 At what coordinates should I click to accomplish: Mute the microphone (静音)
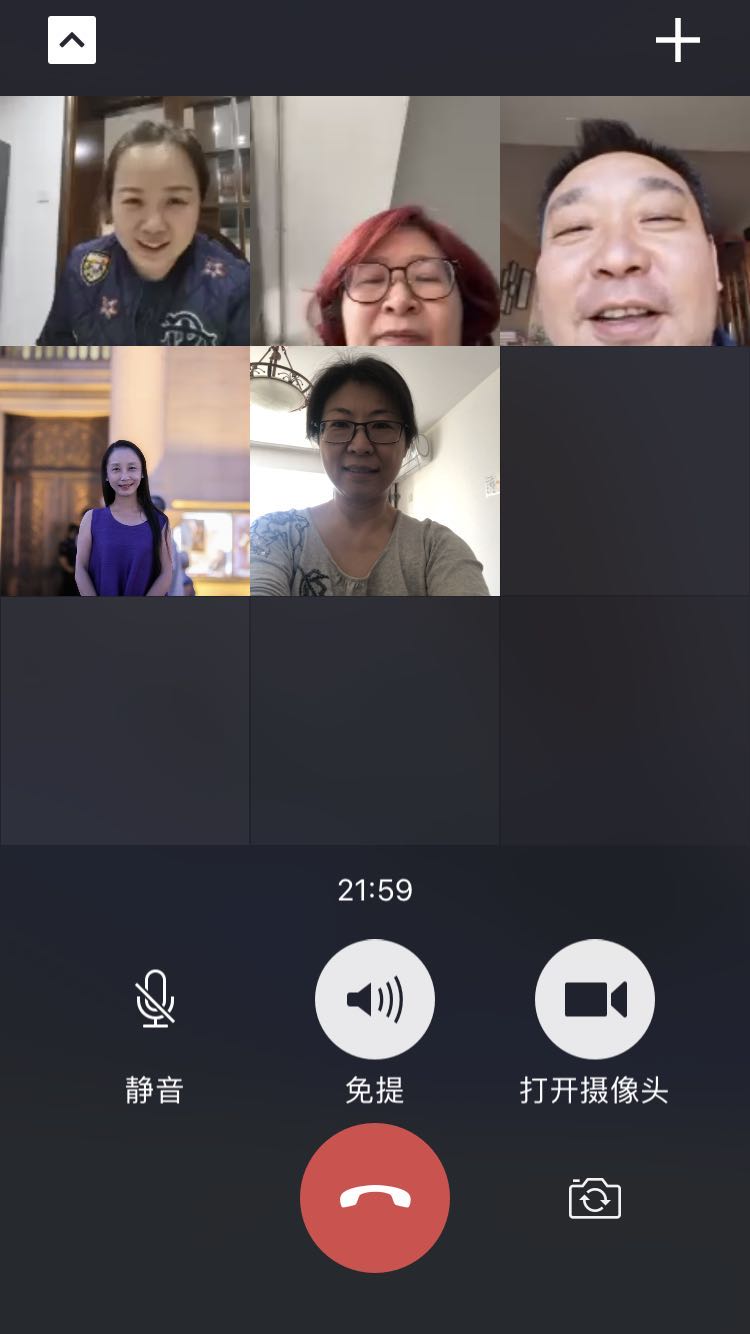tap(155, 999)
